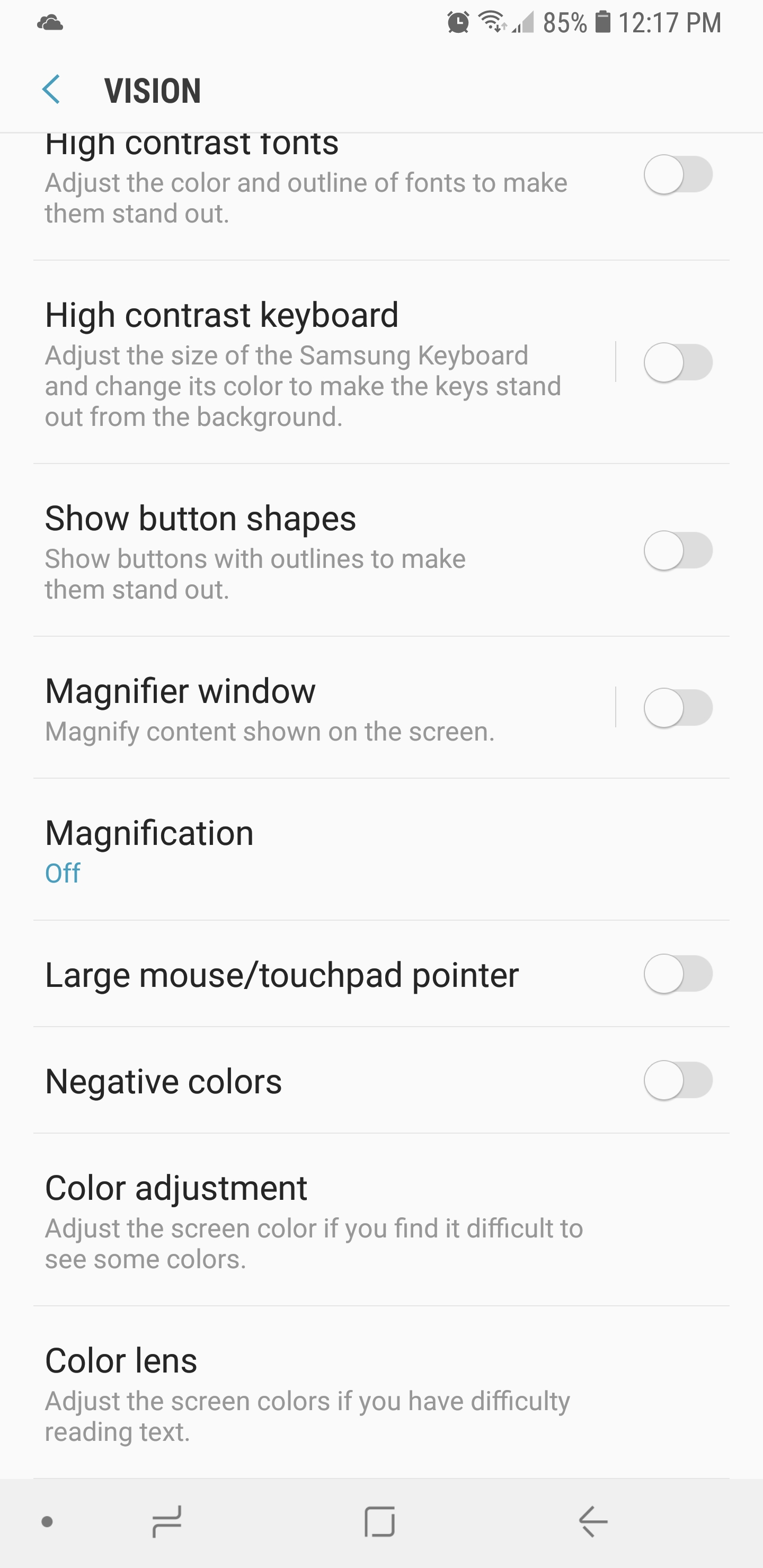Go back from the Vision screen
Image resolution: width=763 pixels, height=1568 pixels.
(x=52, y=90)
